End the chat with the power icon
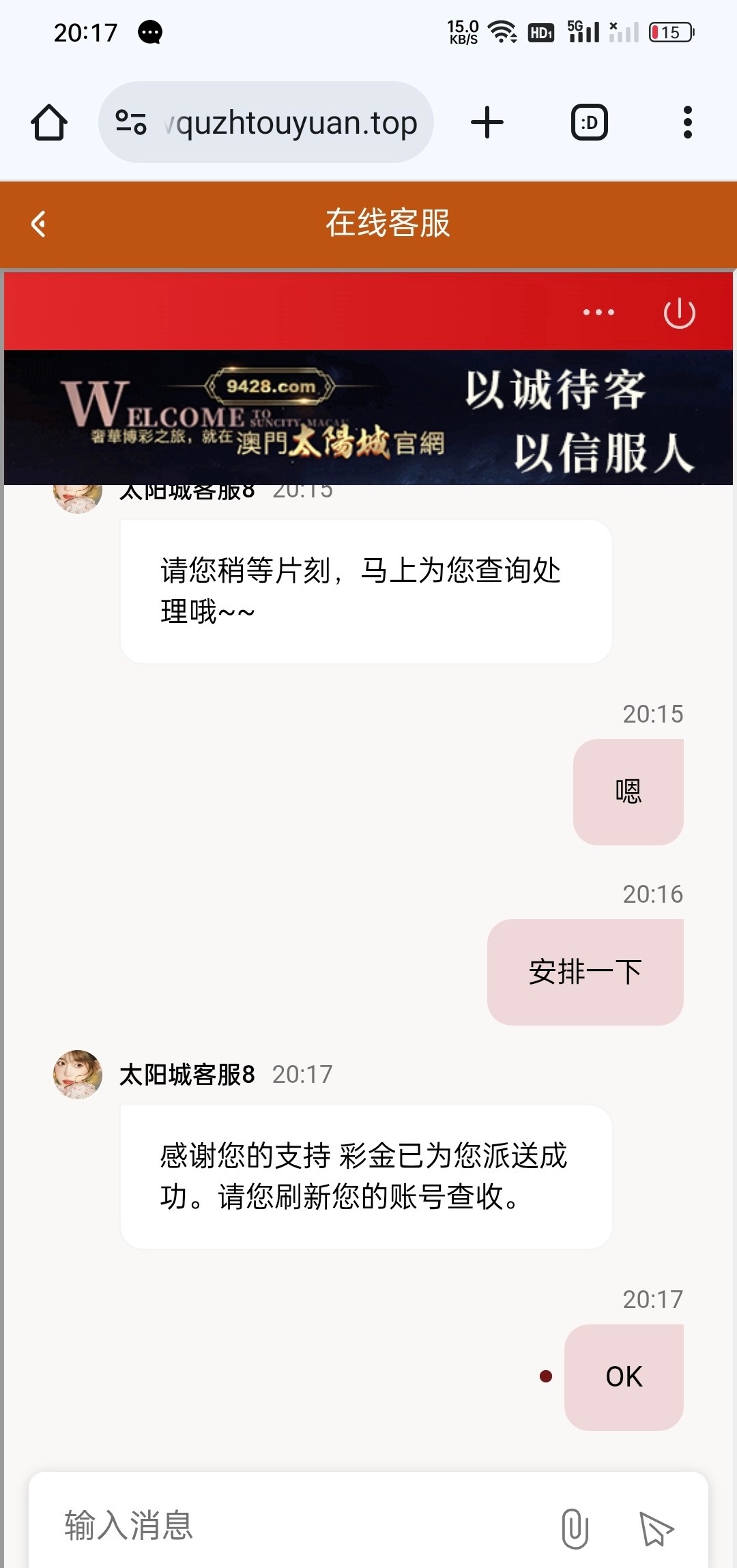This screenshot has width=737, height=1568. tap(679, 313)
